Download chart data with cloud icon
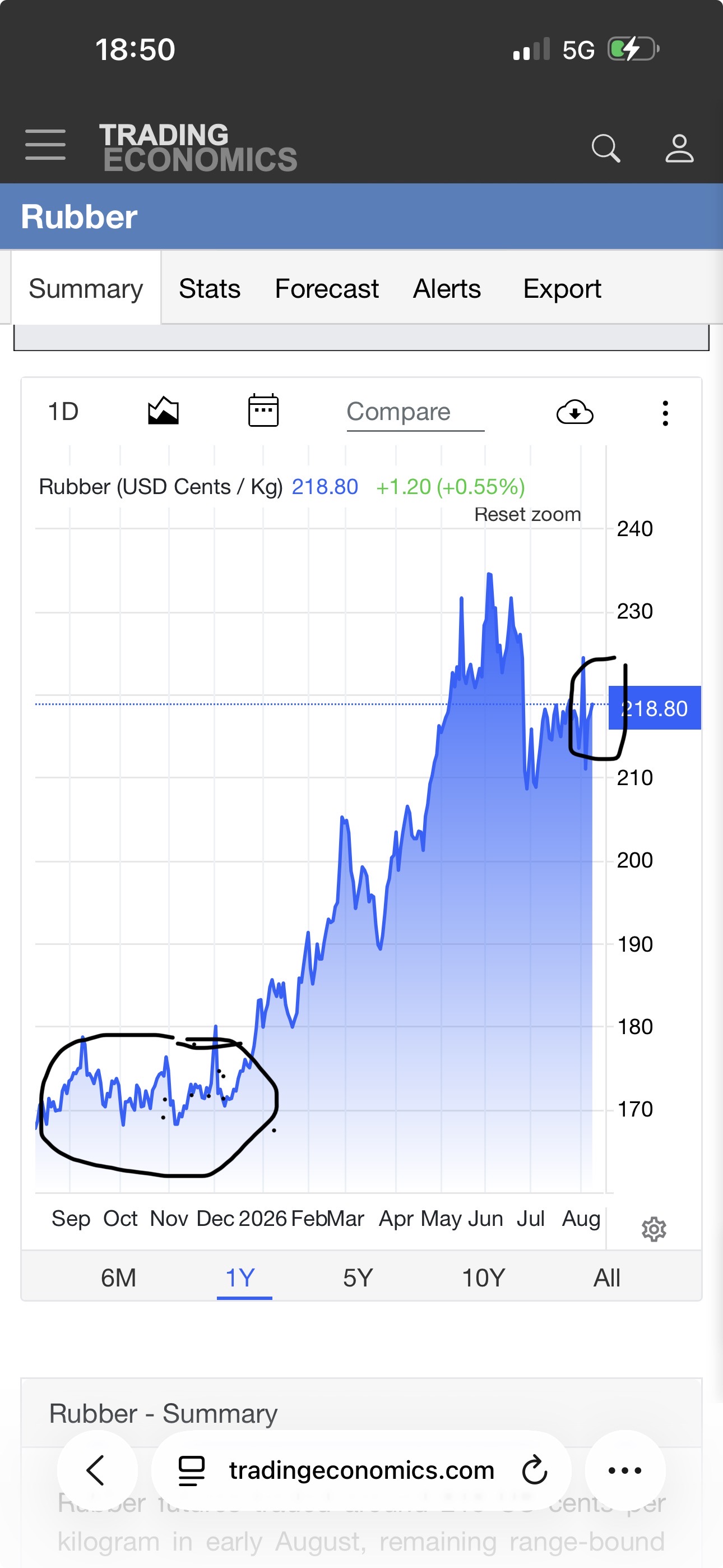Viewport: 723px width, 1568px height. point(575,413)
